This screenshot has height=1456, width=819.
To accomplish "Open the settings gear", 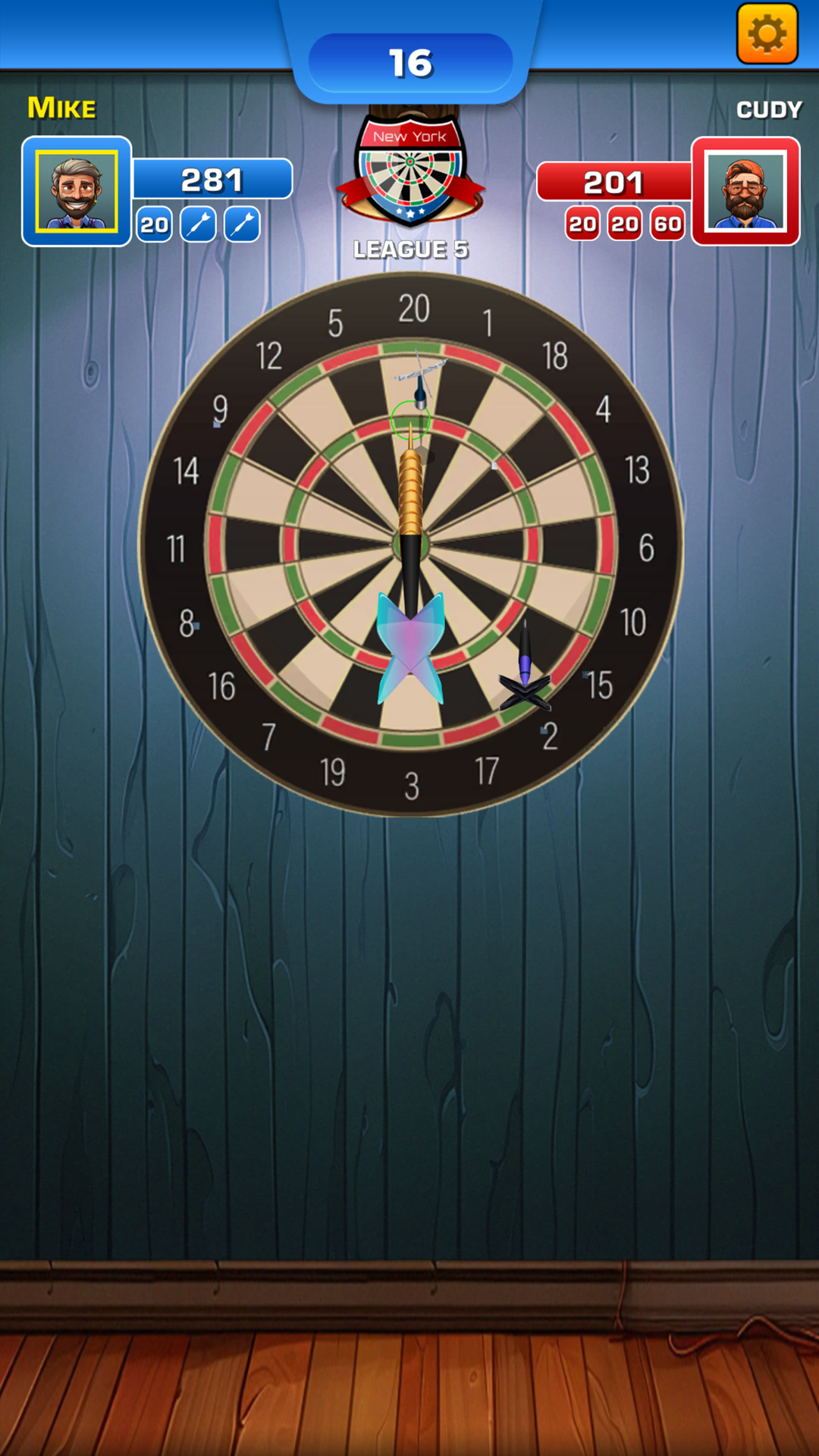I will [x=767, y=34].
